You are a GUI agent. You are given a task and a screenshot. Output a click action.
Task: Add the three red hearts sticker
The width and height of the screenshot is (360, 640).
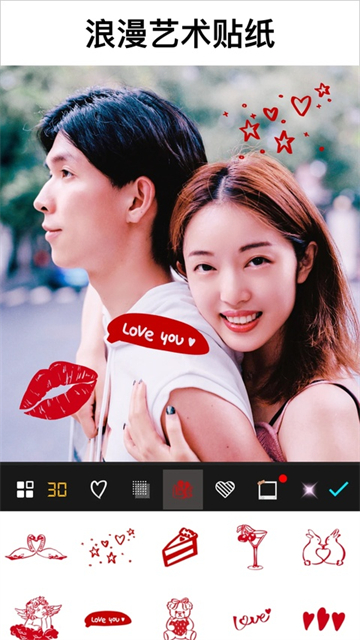coord(324,619)
